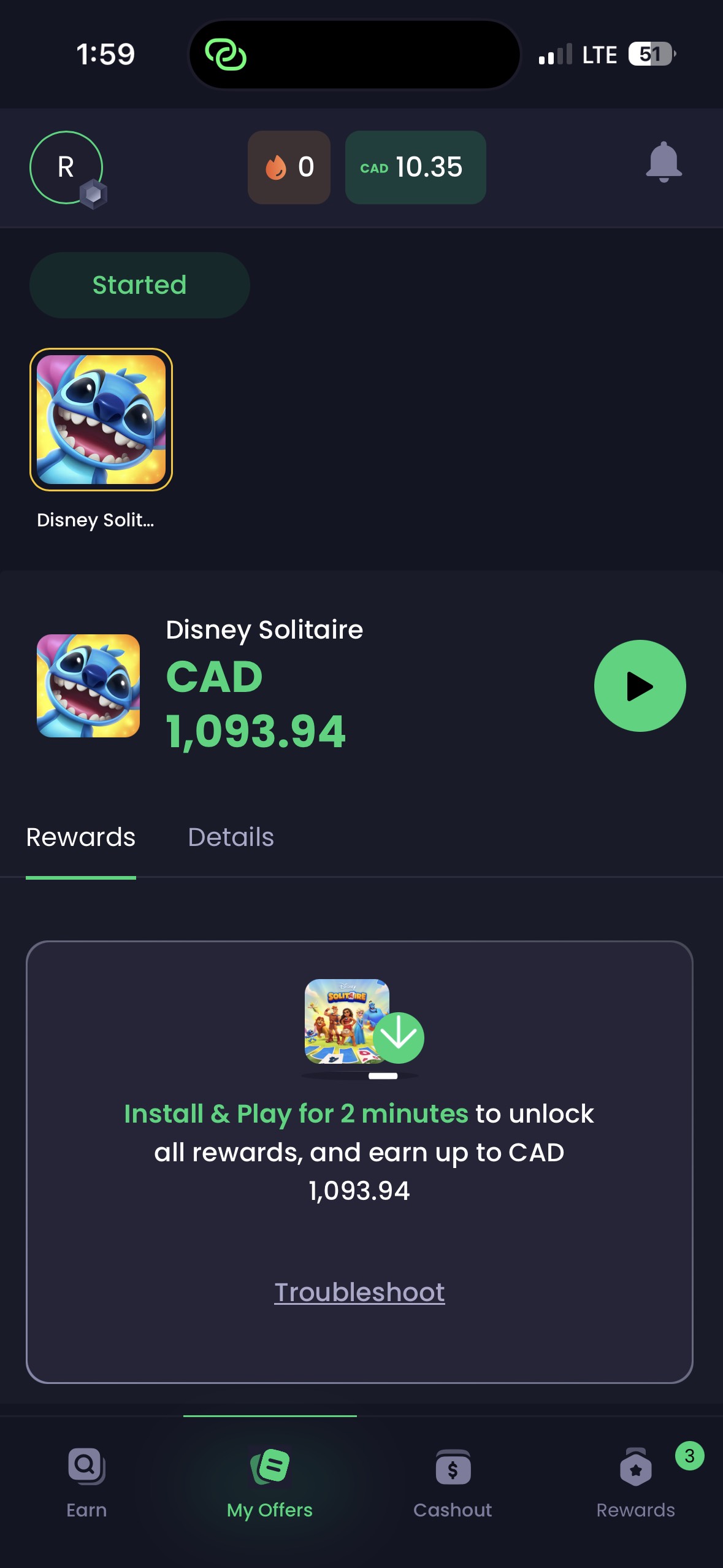The width and height of the screenshot is (723, 1568).
Task: Open the CAD 10.35 balance
Action: pyautogui.click(x=415, y=167)
